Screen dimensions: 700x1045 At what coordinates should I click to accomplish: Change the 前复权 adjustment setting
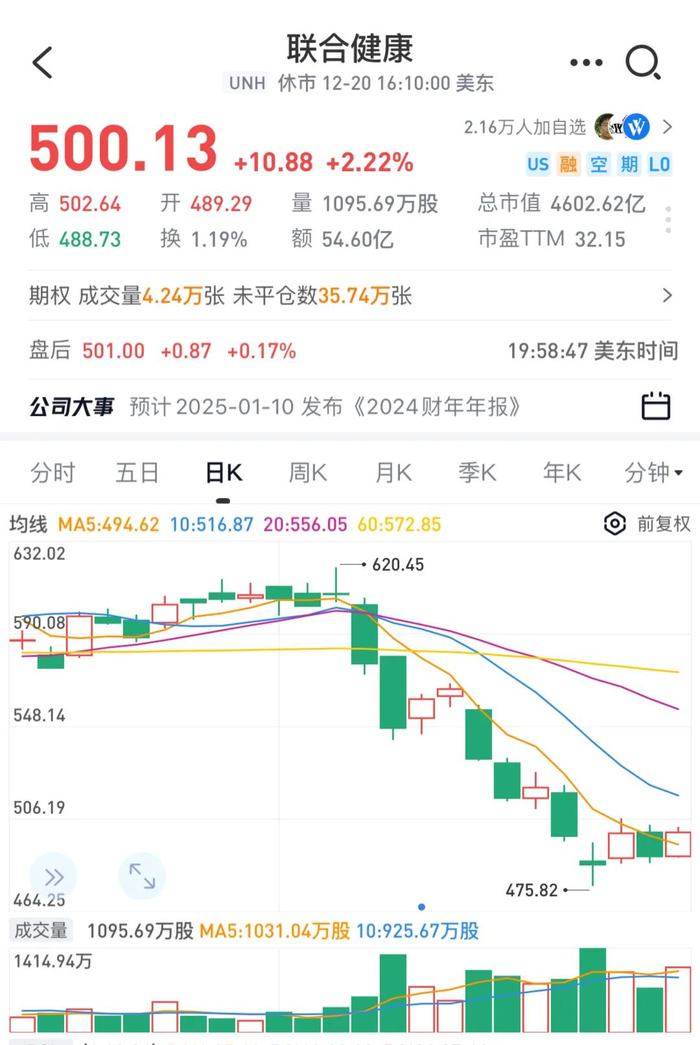648,524
